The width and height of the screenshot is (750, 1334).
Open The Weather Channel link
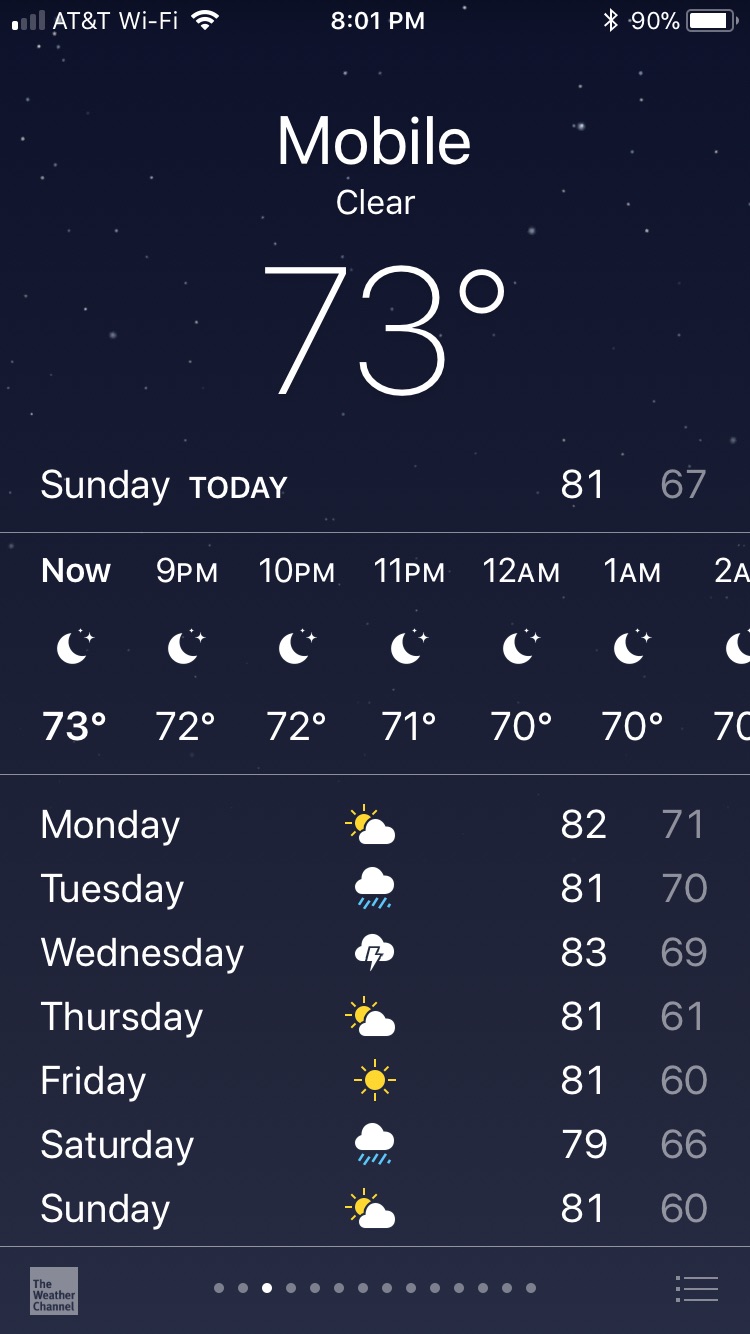coord(54,1291)
